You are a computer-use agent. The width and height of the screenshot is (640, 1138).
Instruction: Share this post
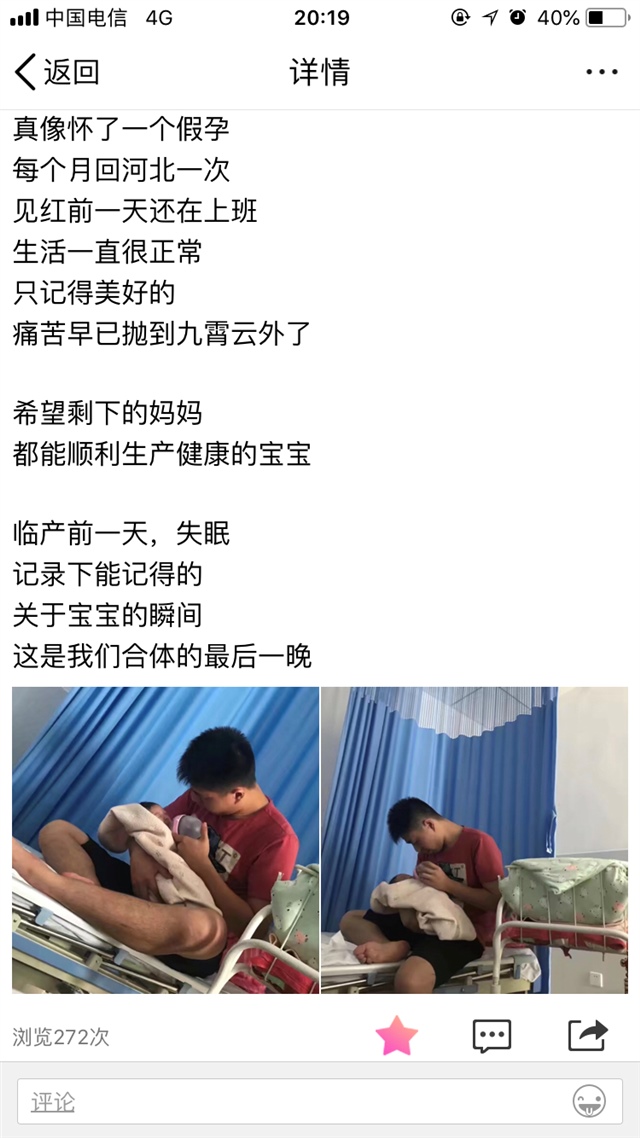click(x=588, y=1035)
